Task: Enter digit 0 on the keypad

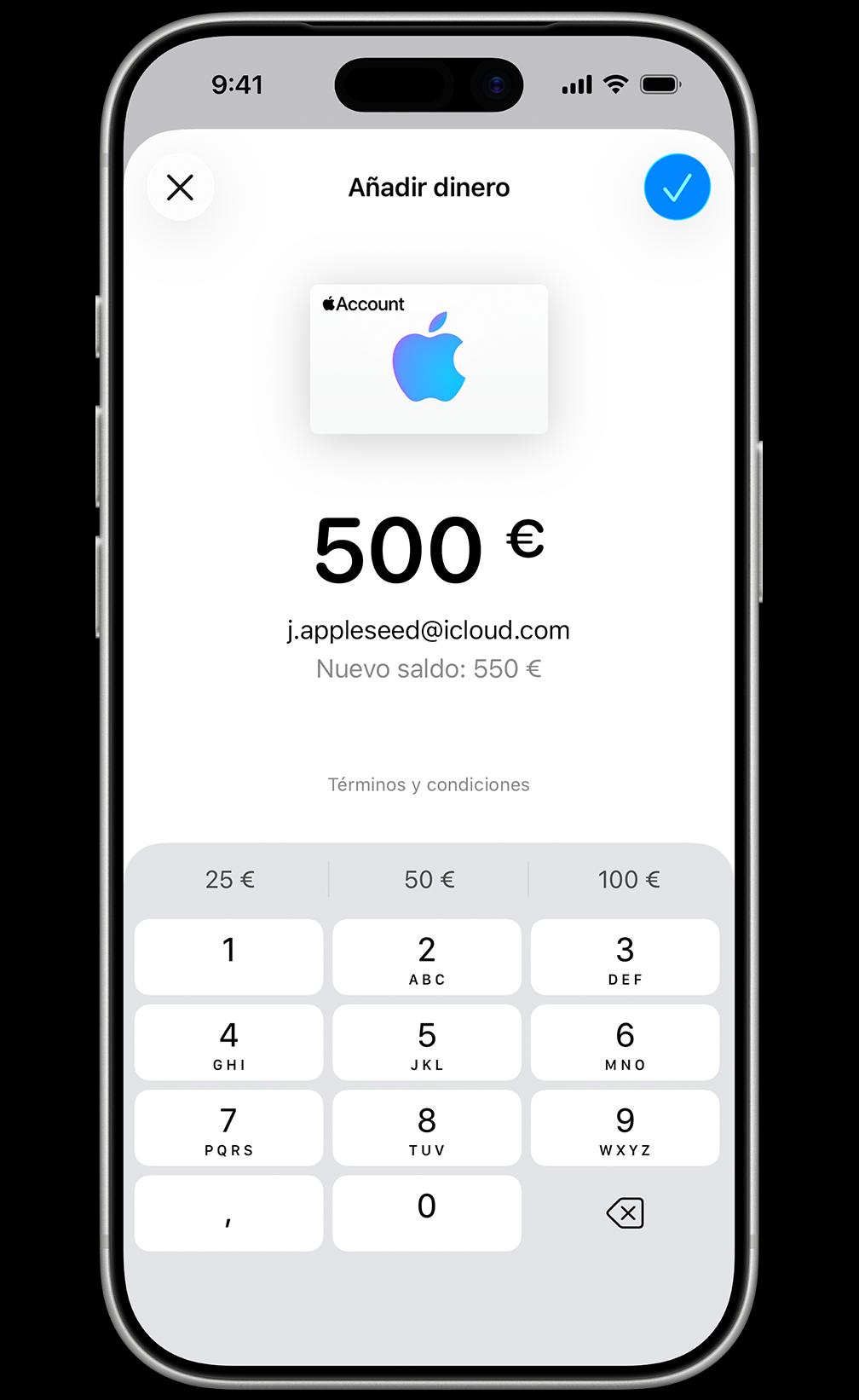Action: (x=427, y=1213)
